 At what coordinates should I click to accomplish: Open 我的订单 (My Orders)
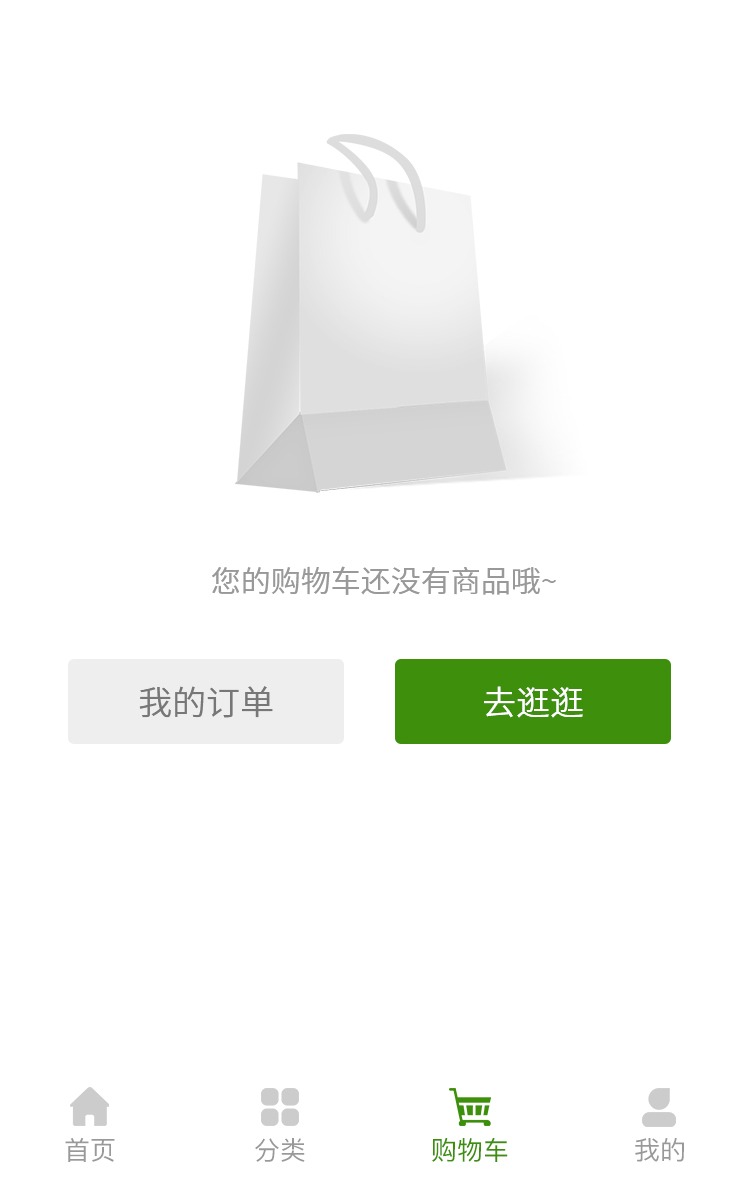(206, 701)
